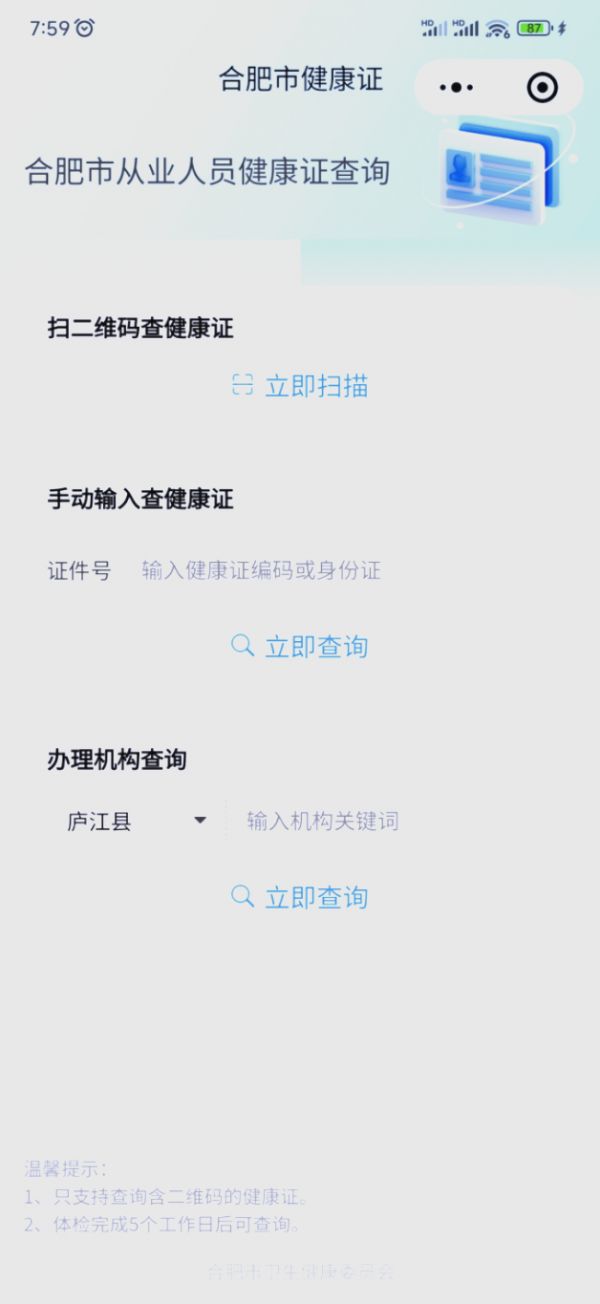Expand the 庐江县 district dropdown

coord(136,822)
